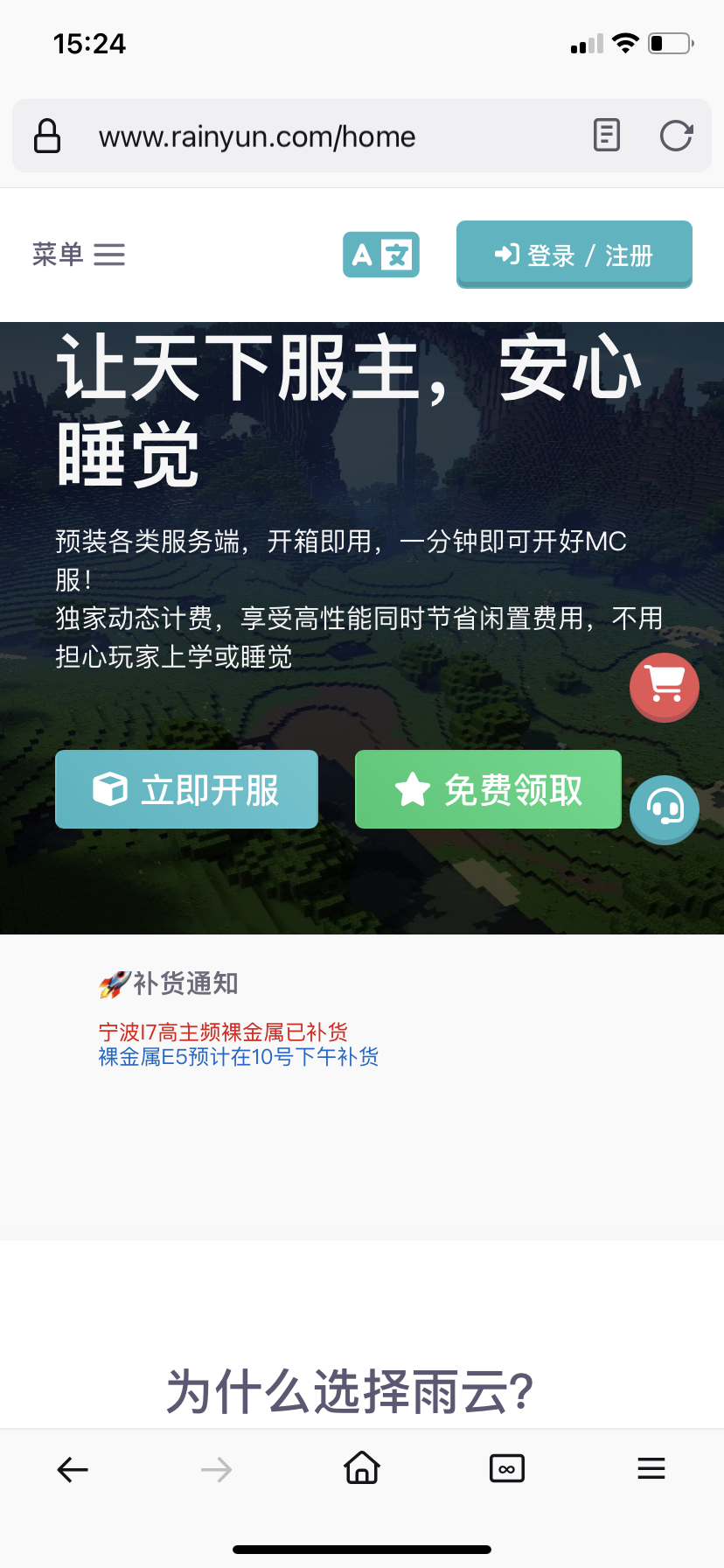Open the reader mode icon
This screenshot has height=1568, width=724.
click(606, 136)
